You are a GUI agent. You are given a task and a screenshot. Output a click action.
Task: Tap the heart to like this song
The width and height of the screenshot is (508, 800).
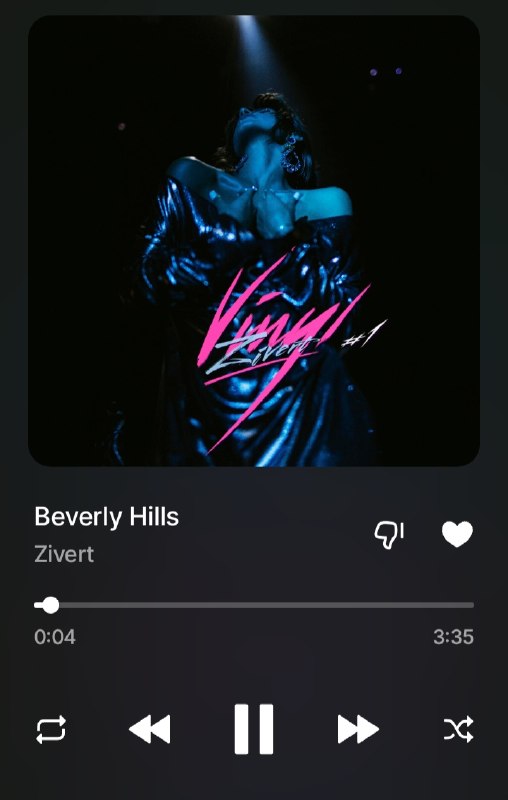[457, 534]
